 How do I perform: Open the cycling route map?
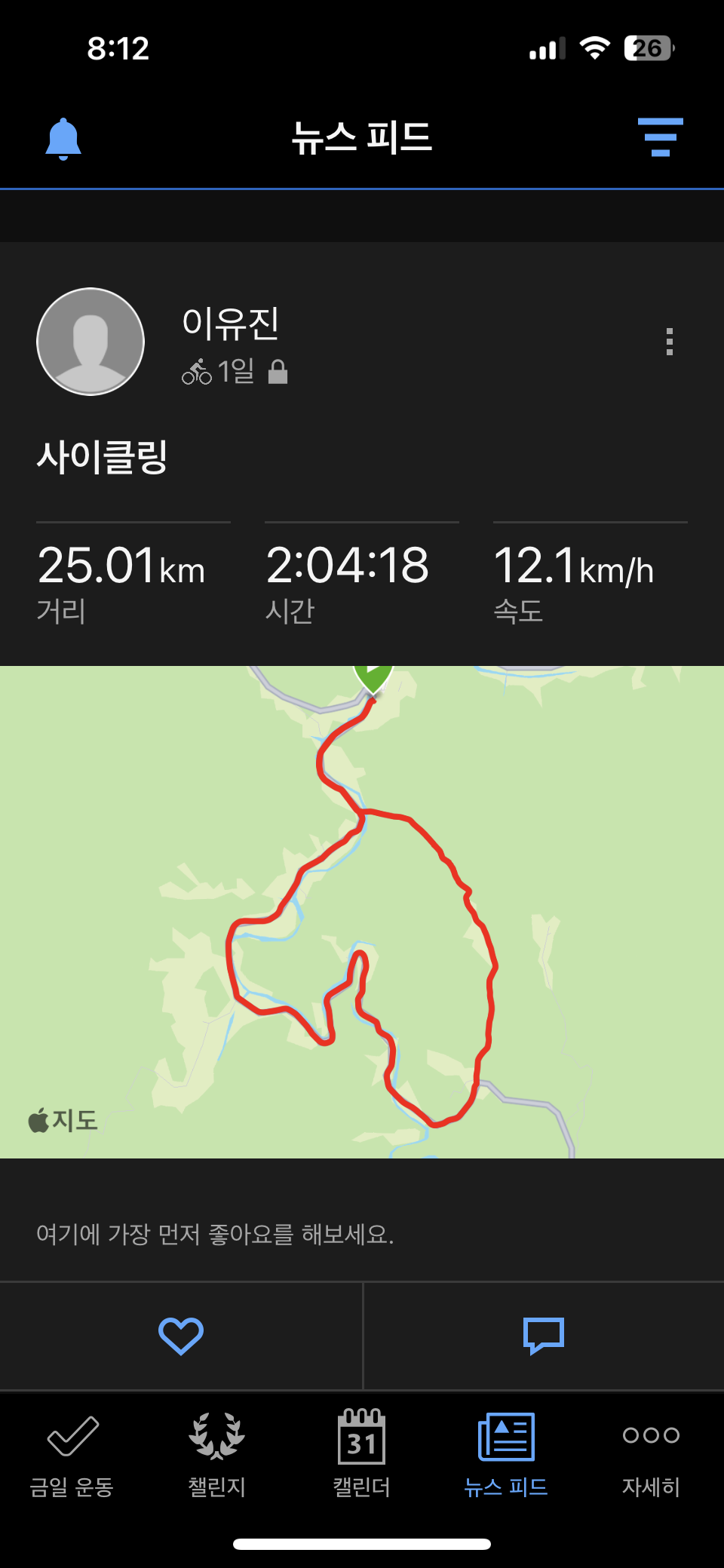[362, 911]
